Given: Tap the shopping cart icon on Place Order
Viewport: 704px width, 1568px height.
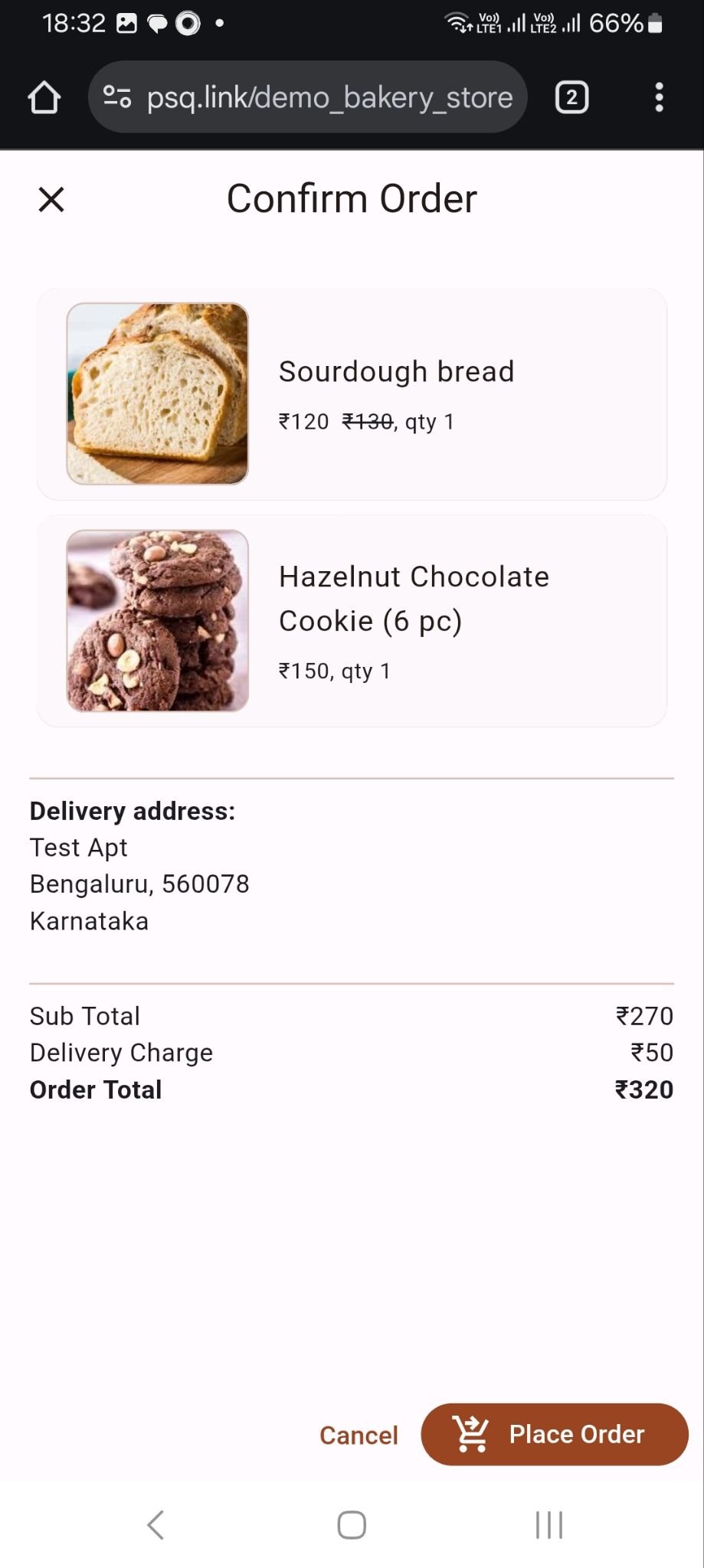Looking at the screenshot, I should pos(470,1433).
